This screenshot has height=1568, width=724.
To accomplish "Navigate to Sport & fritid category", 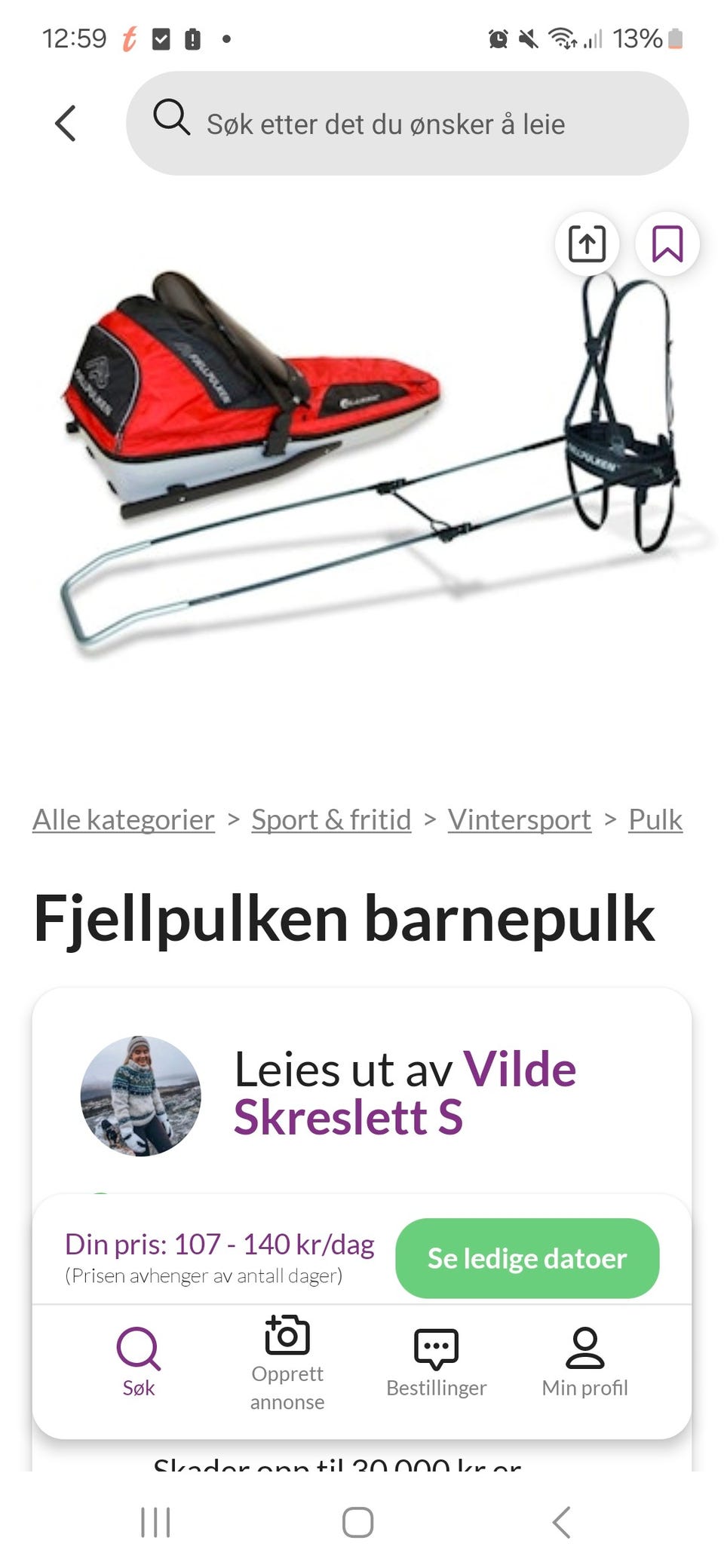I will click(x=330, y=819).
